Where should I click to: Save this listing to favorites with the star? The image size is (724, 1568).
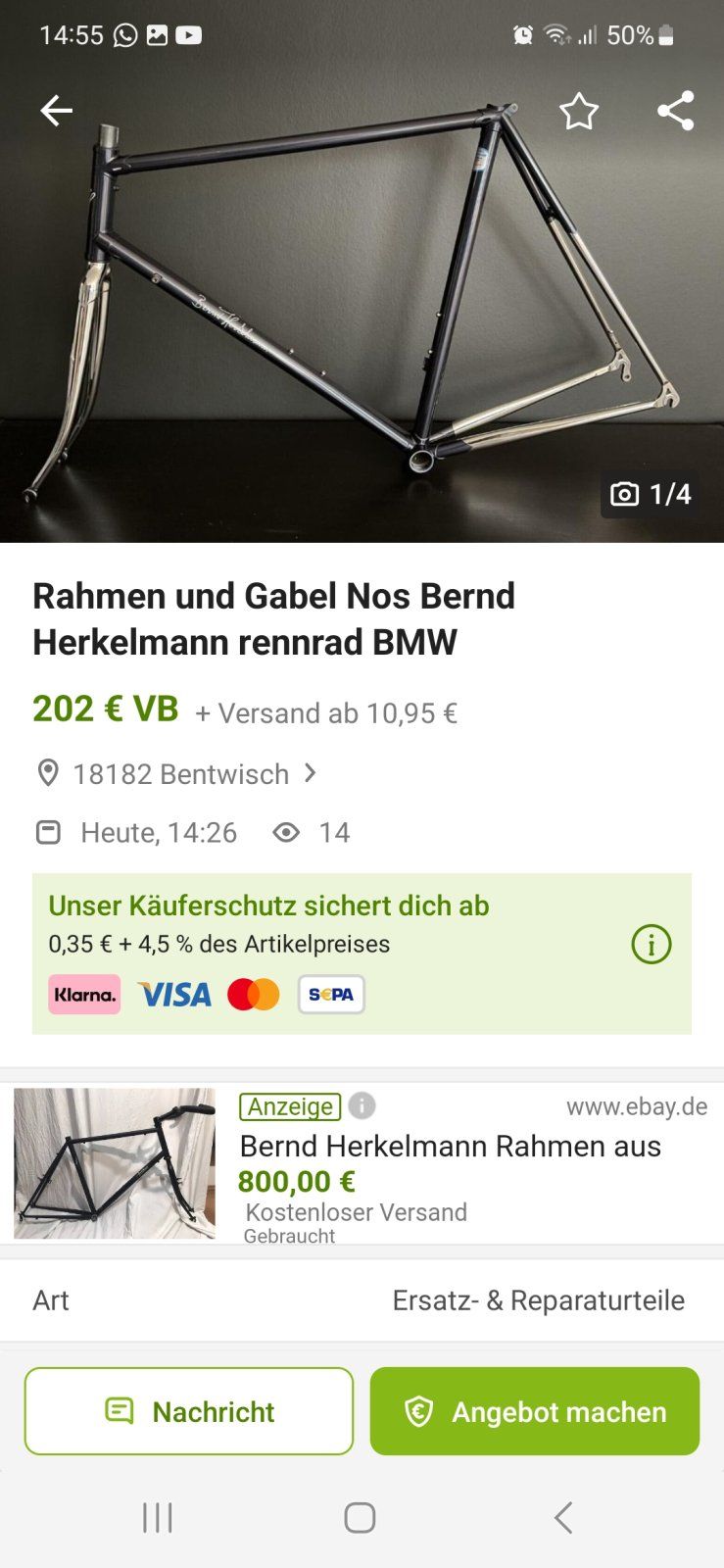(x=578, y=112)
